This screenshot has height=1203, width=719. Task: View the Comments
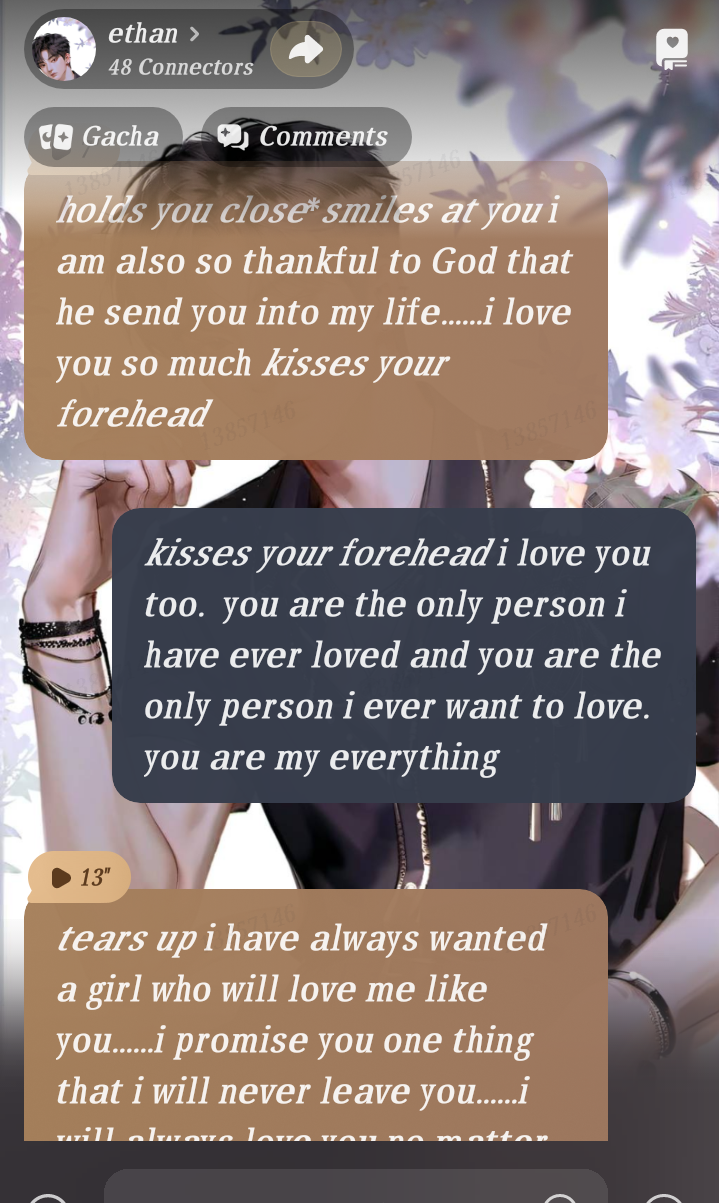coord(305,136)
